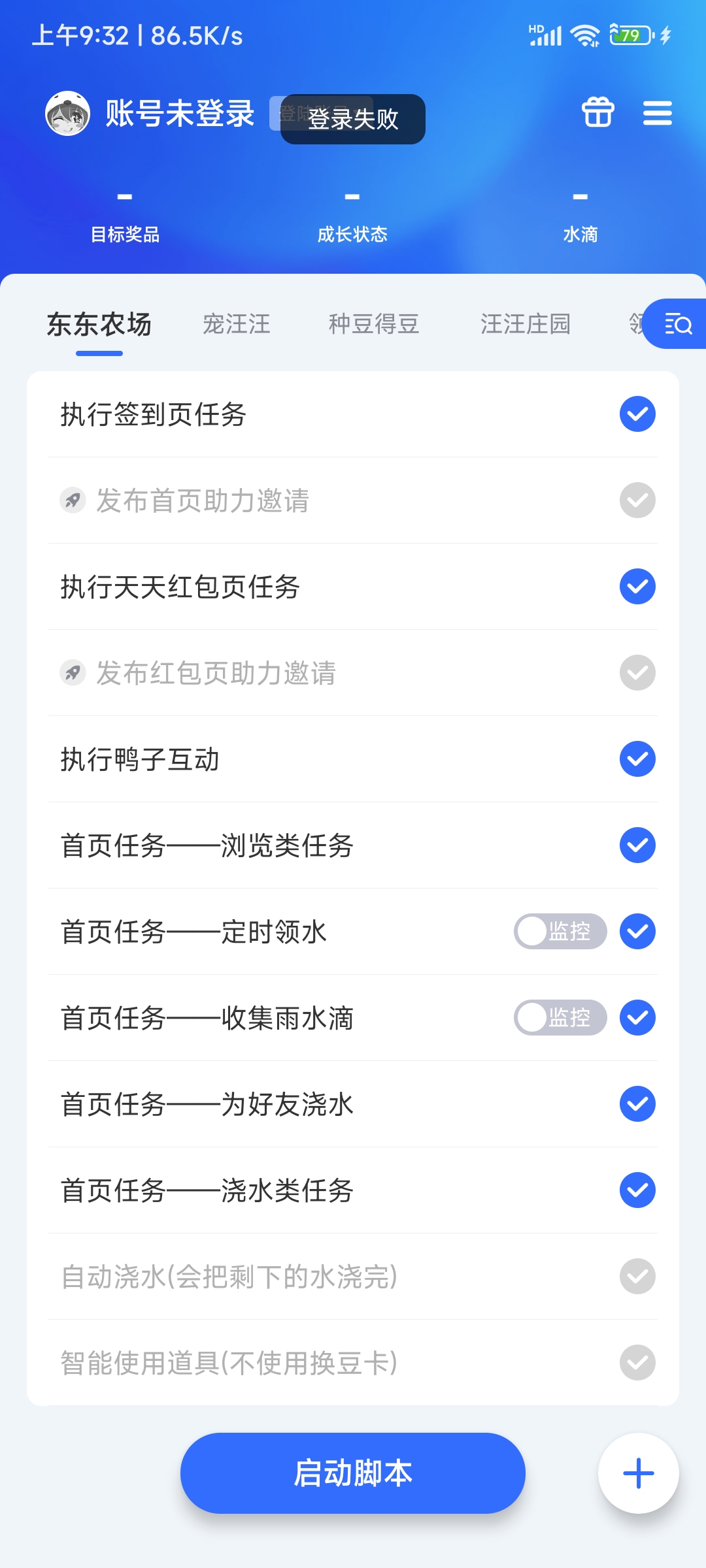Viewport: 706px width, 1568px height.
Task: Switch to the 种豆得豆 tab
Action: pyautogui.click(x=374, y=324)
